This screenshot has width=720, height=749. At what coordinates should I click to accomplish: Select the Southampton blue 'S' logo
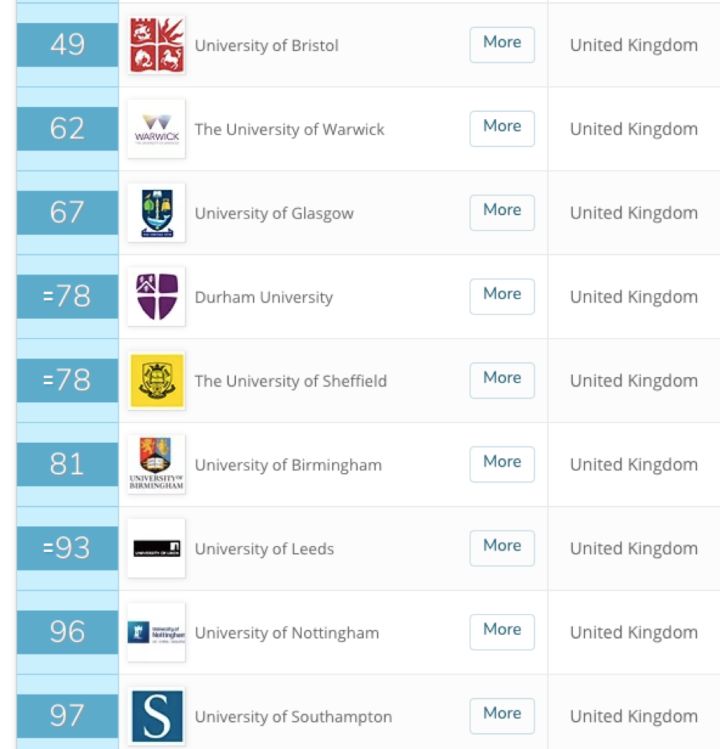click(156, 714)
